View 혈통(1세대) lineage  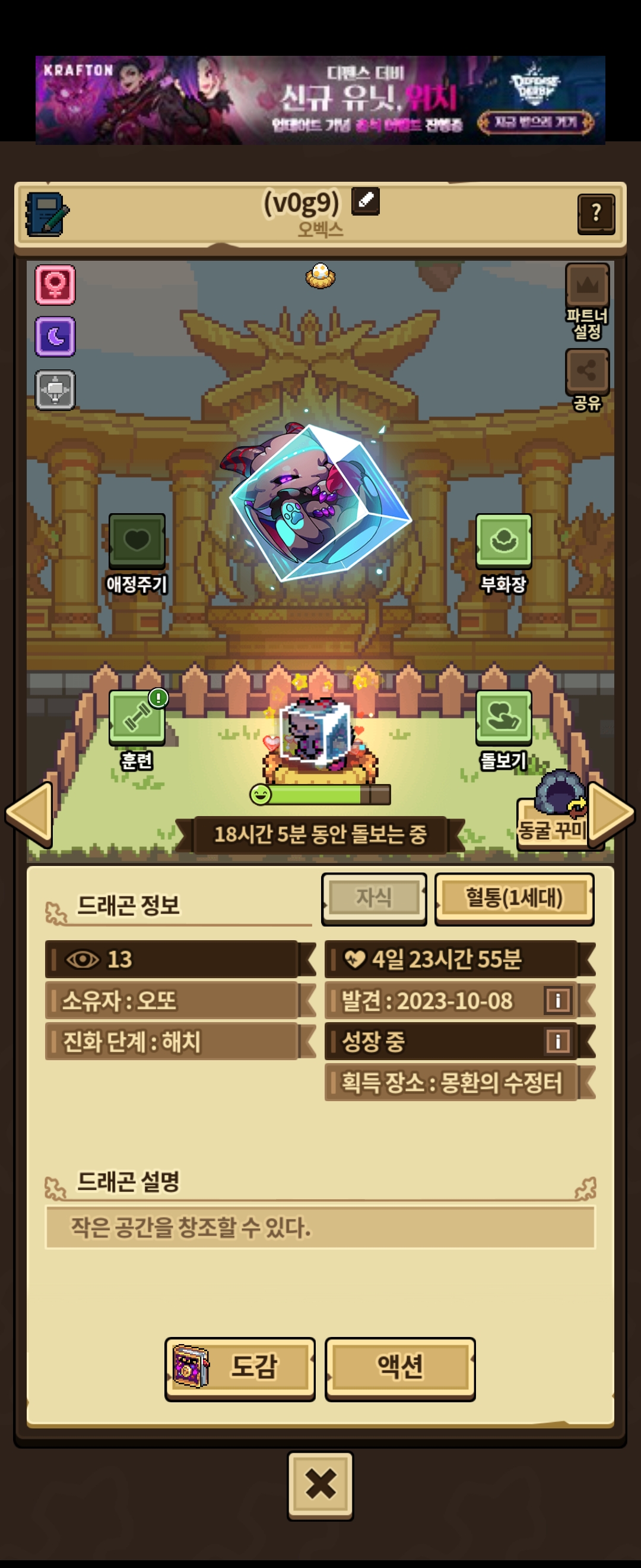pos(514,899)
